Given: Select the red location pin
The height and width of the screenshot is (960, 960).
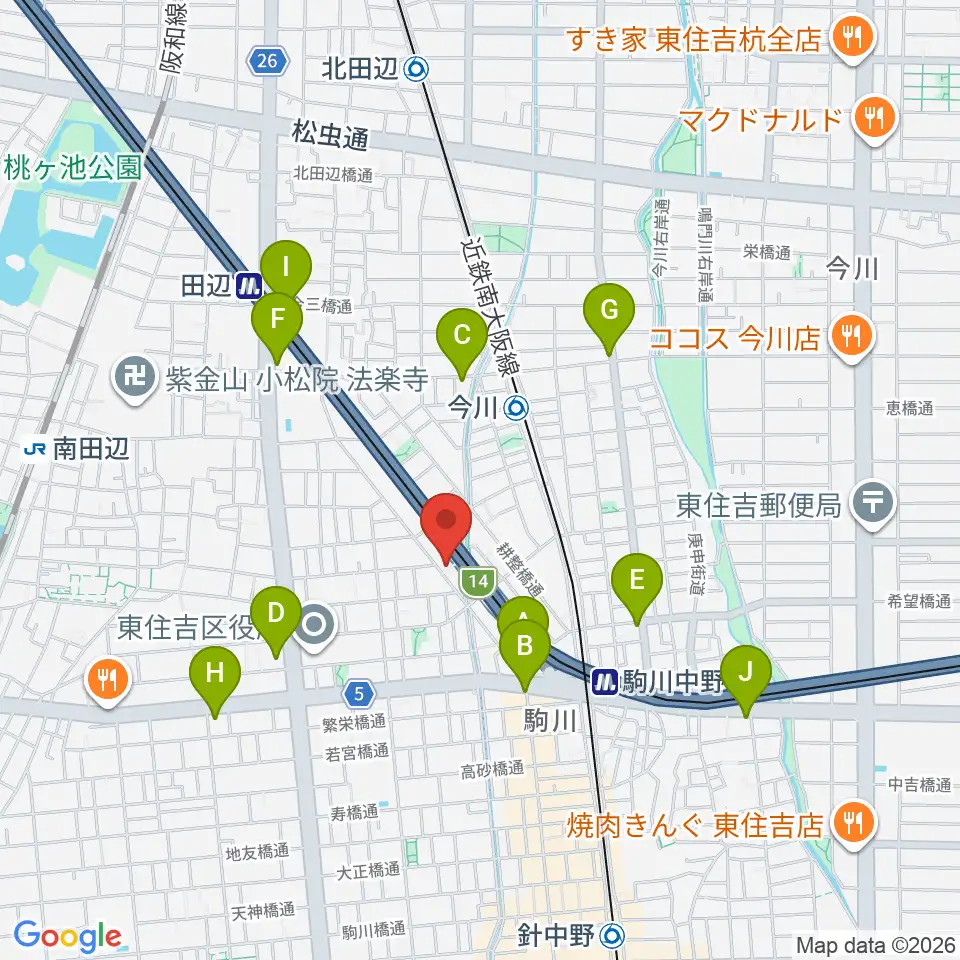Looking at the screenshot, I should (446, 528).
